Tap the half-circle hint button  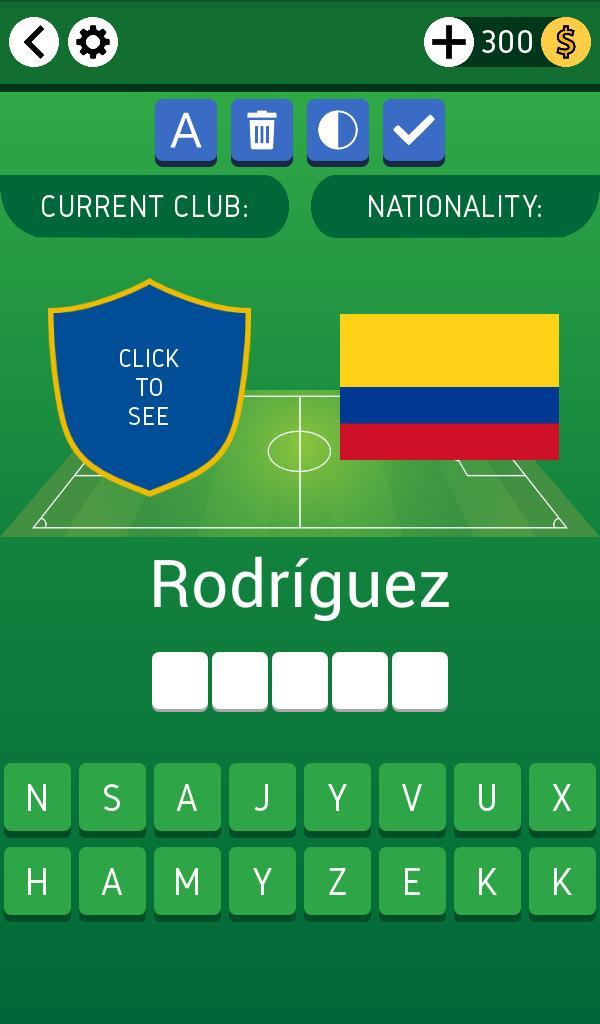coord(338,131)
